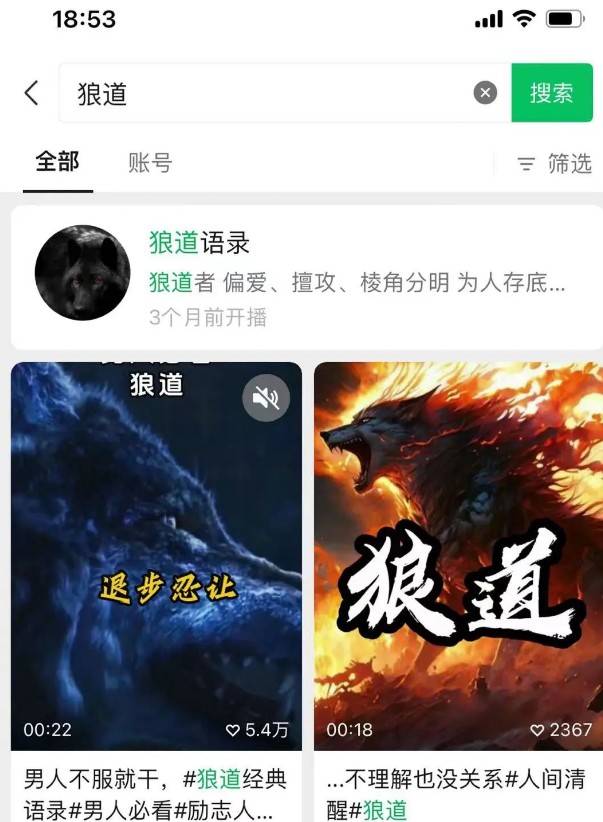Go back from search results
This screenshot has width=603, height=822.
point(31,93)
